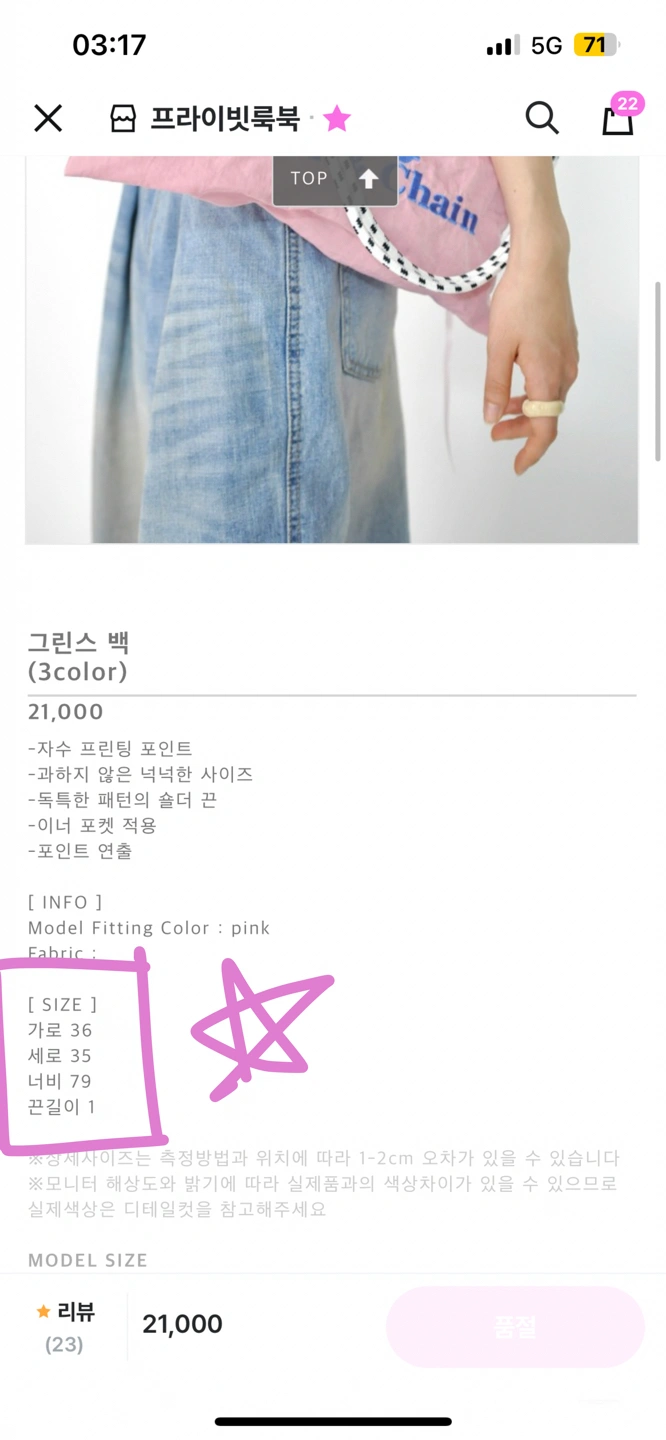Tap the 품절 sold-out button
666x1440 pixels.
click(515, 1326)
